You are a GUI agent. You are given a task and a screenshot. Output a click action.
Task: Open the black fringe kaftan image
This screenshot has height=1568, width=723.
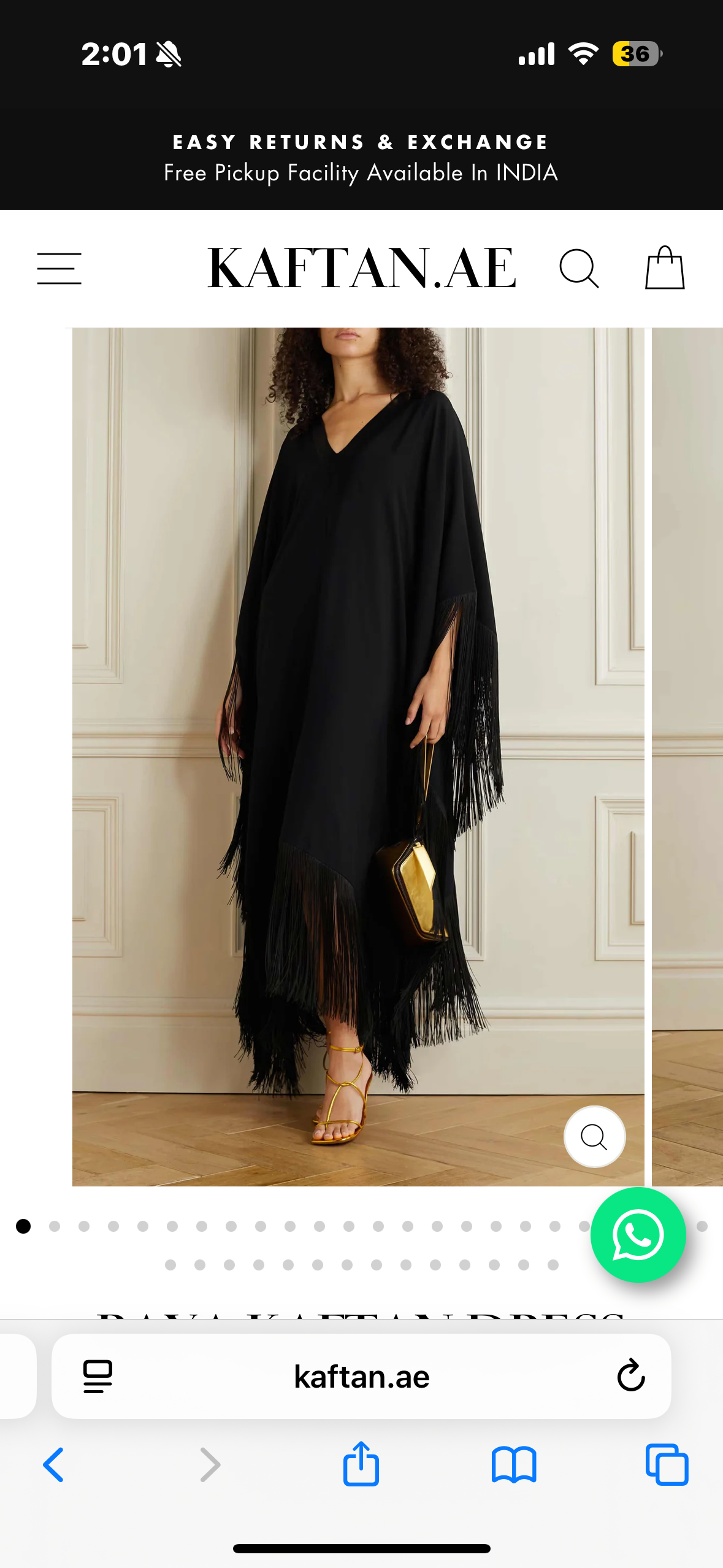point(358,736)
